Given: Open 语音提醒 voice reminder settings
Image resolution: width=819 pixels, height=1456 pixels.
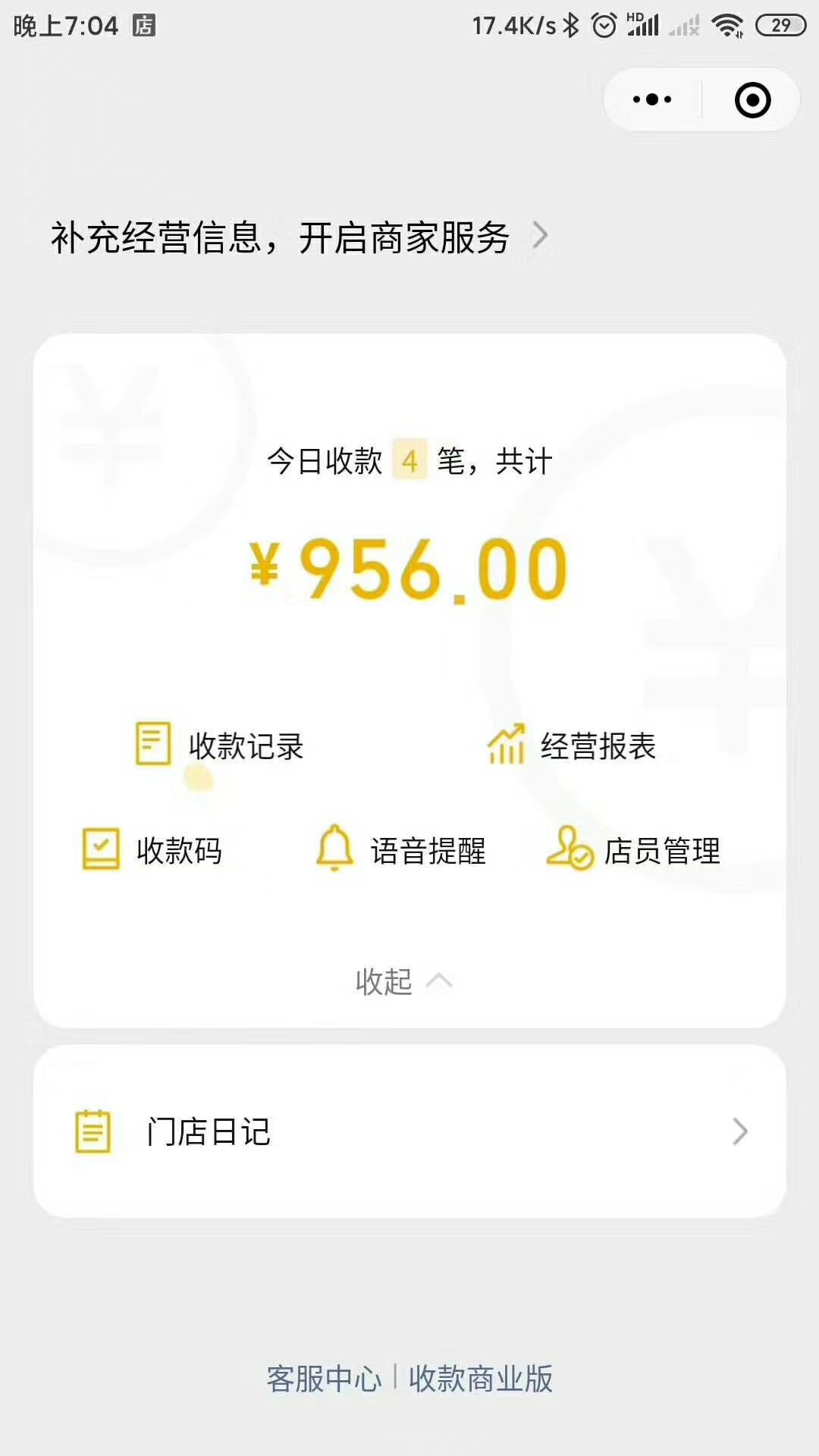Looking at the screenshot, I should coord(400,849).
